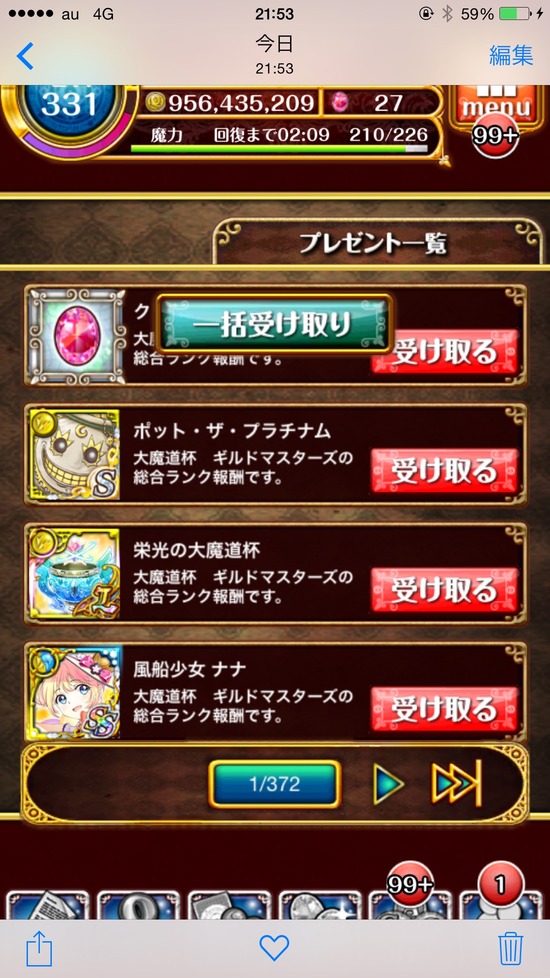
Task: Tap 編集 to edit the photo
Action: pyautogui.click(x=511, y=56)
